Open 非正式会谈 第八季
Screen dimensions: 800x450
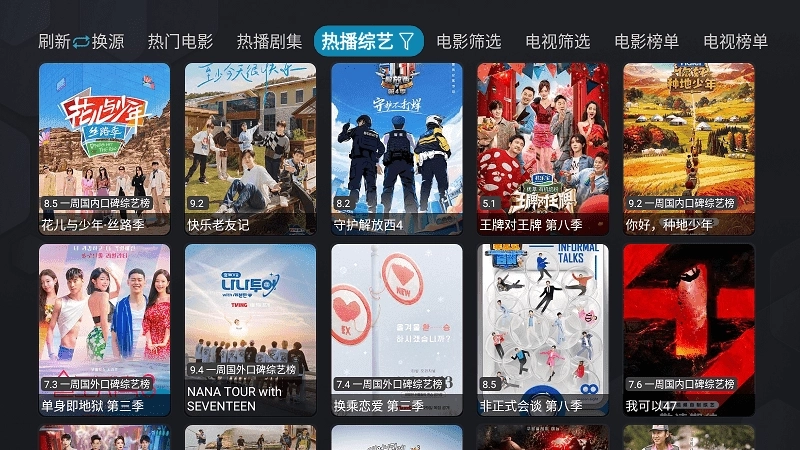click(543, 329)
